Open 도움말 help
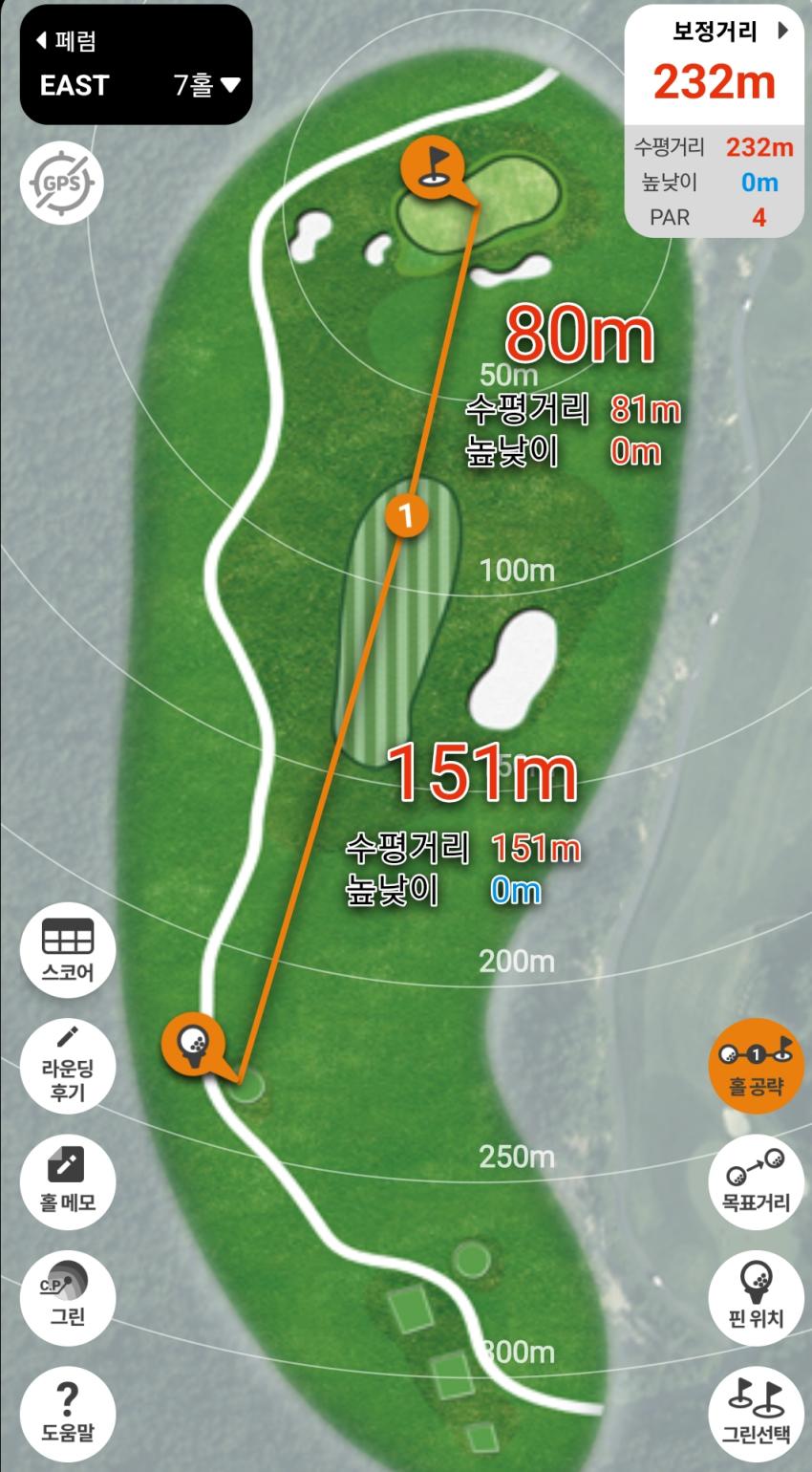Viewport: 812px width, 1472px height. [68, 1412]
